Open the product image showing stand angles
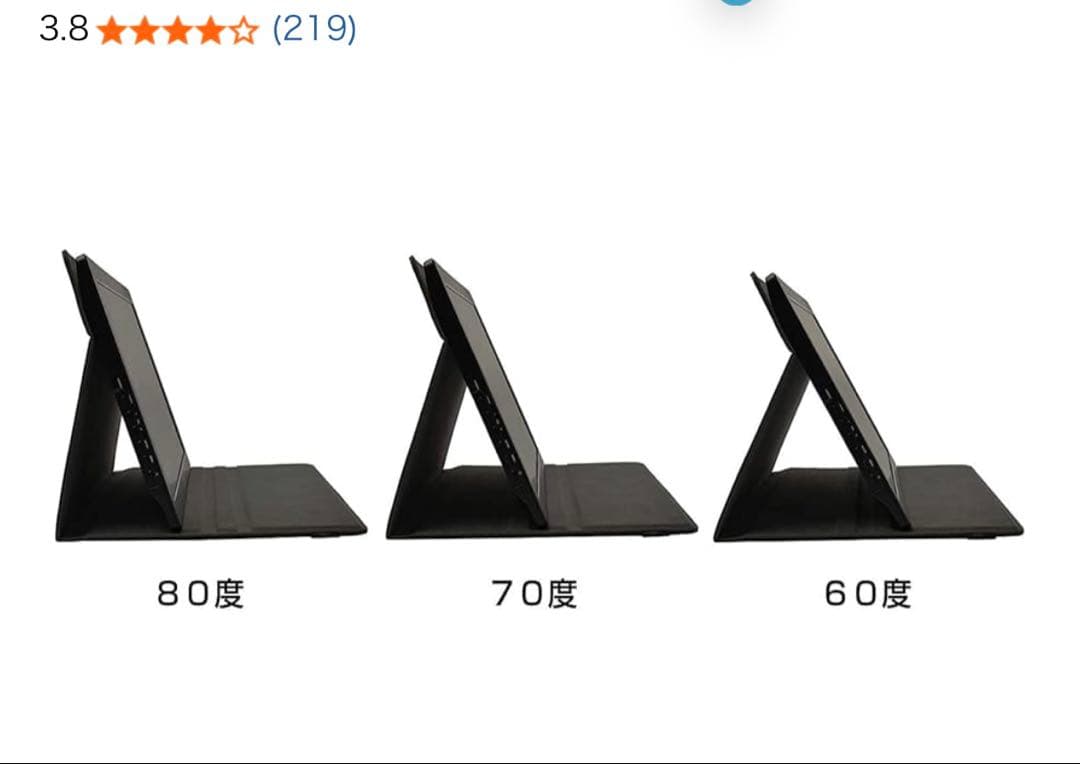Image resolution: width=1080 pixels, height=764 pixels. coord(538,420)
